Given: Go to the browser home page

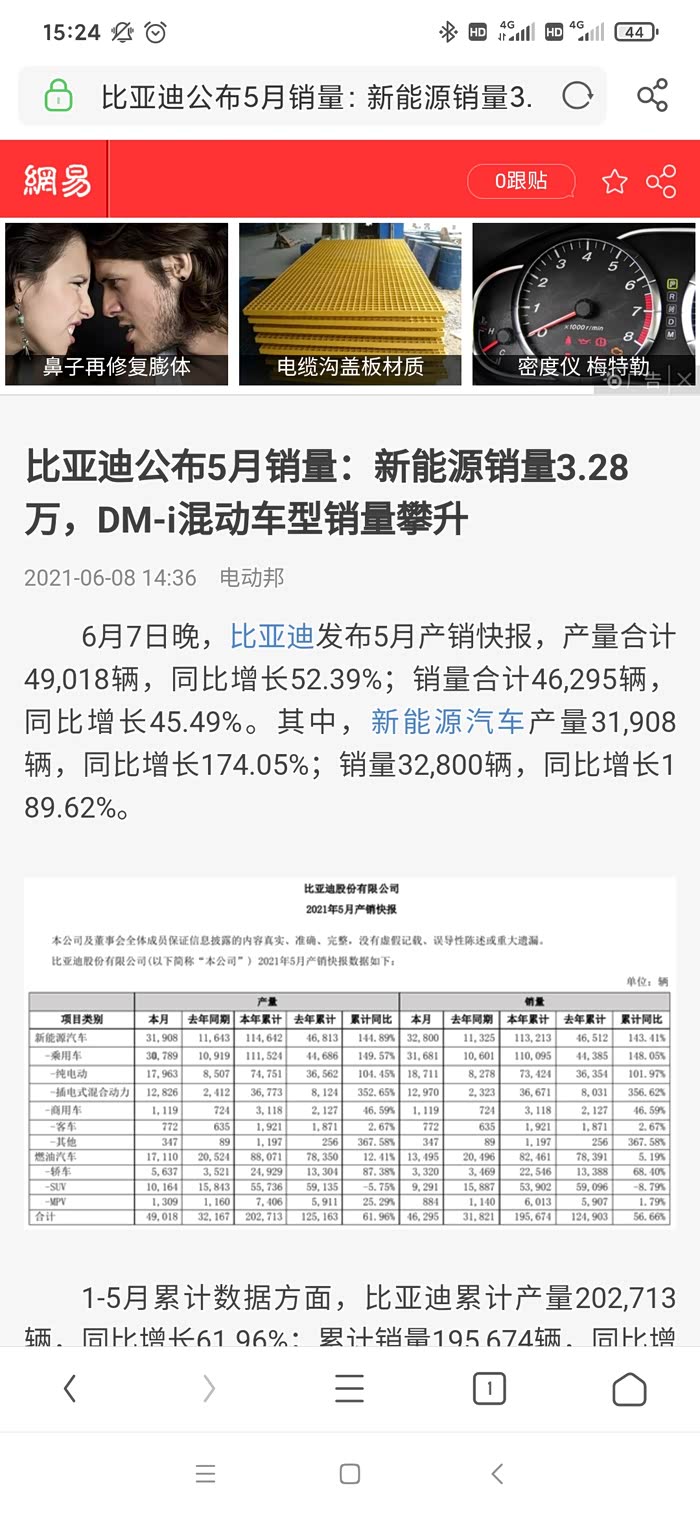Looking at the screenshot, I should (x=629, y=1389).
